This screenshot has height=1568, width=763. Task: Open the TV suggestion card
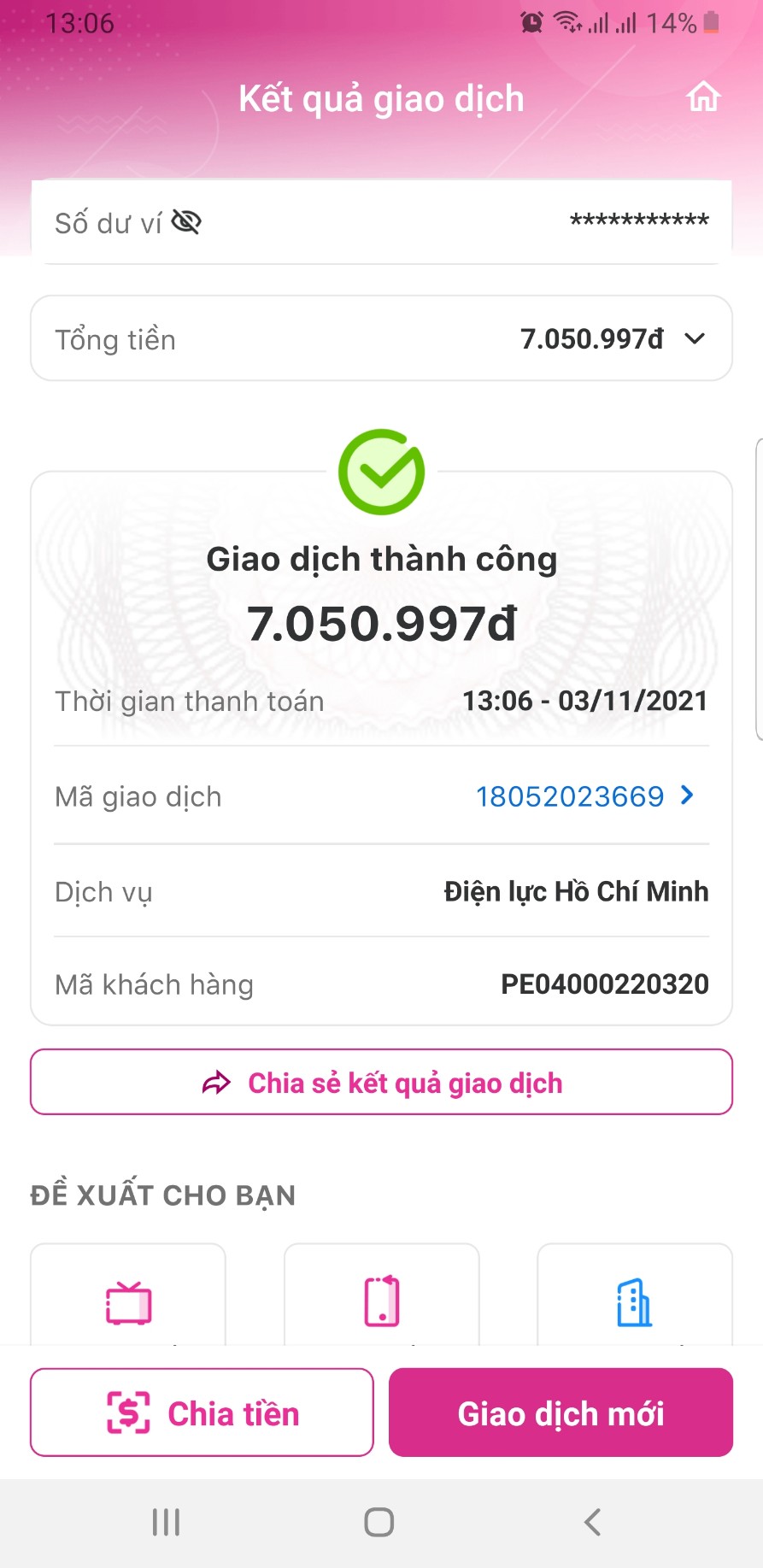coord(128,1299)
